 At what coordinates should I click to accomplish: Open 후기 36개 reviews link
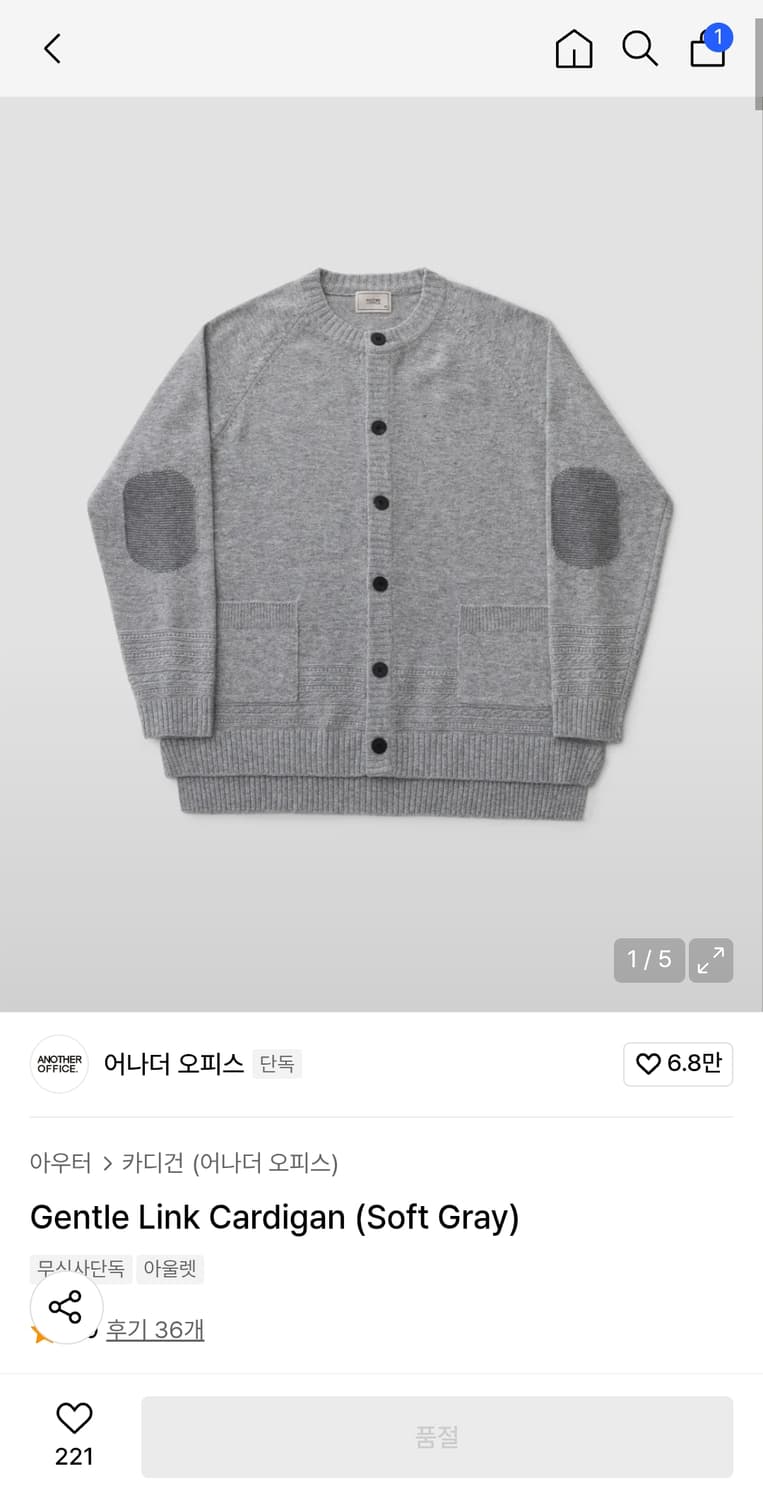[x=155, y=1330]
